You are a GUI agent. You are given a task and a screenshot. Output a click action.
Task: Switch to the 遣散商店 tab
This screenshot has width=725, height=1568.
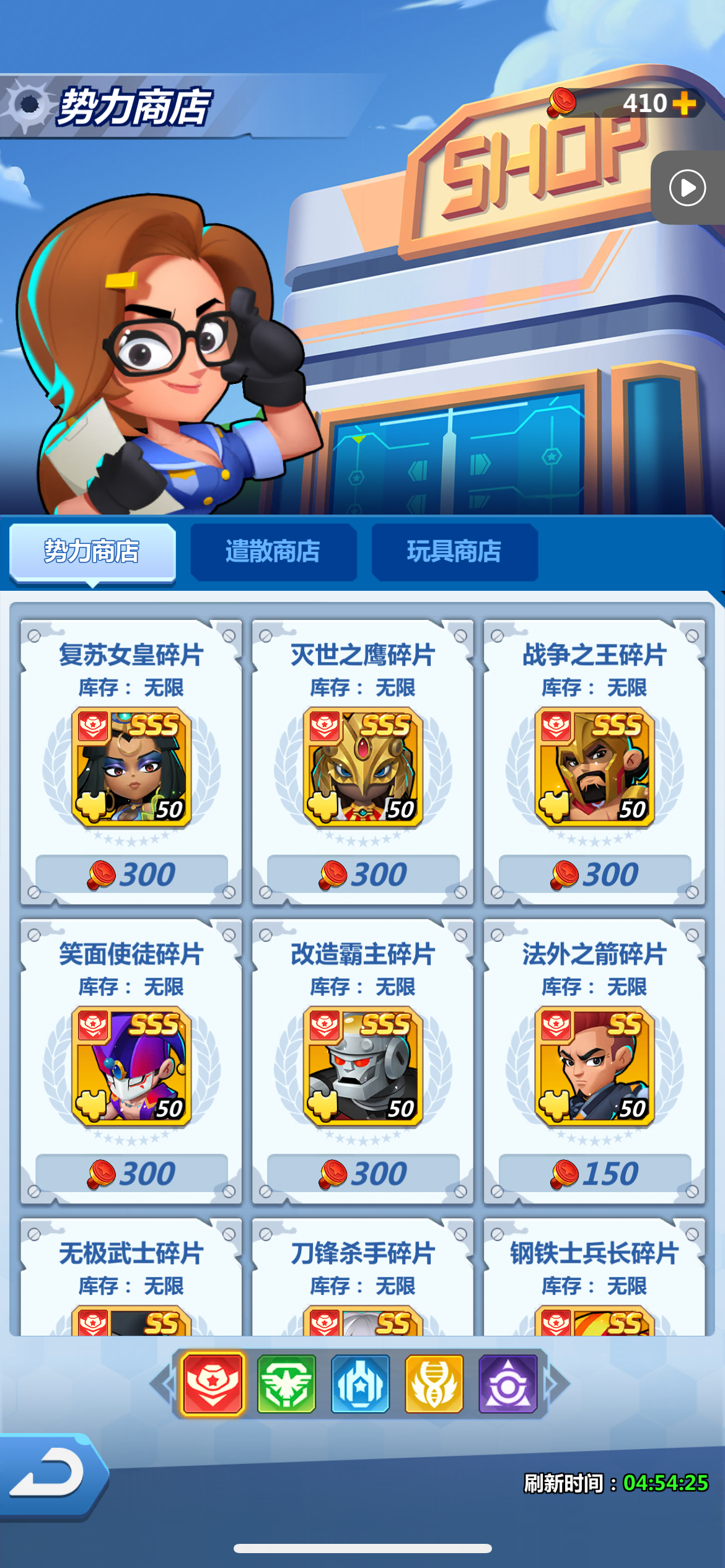pos(273,552)
